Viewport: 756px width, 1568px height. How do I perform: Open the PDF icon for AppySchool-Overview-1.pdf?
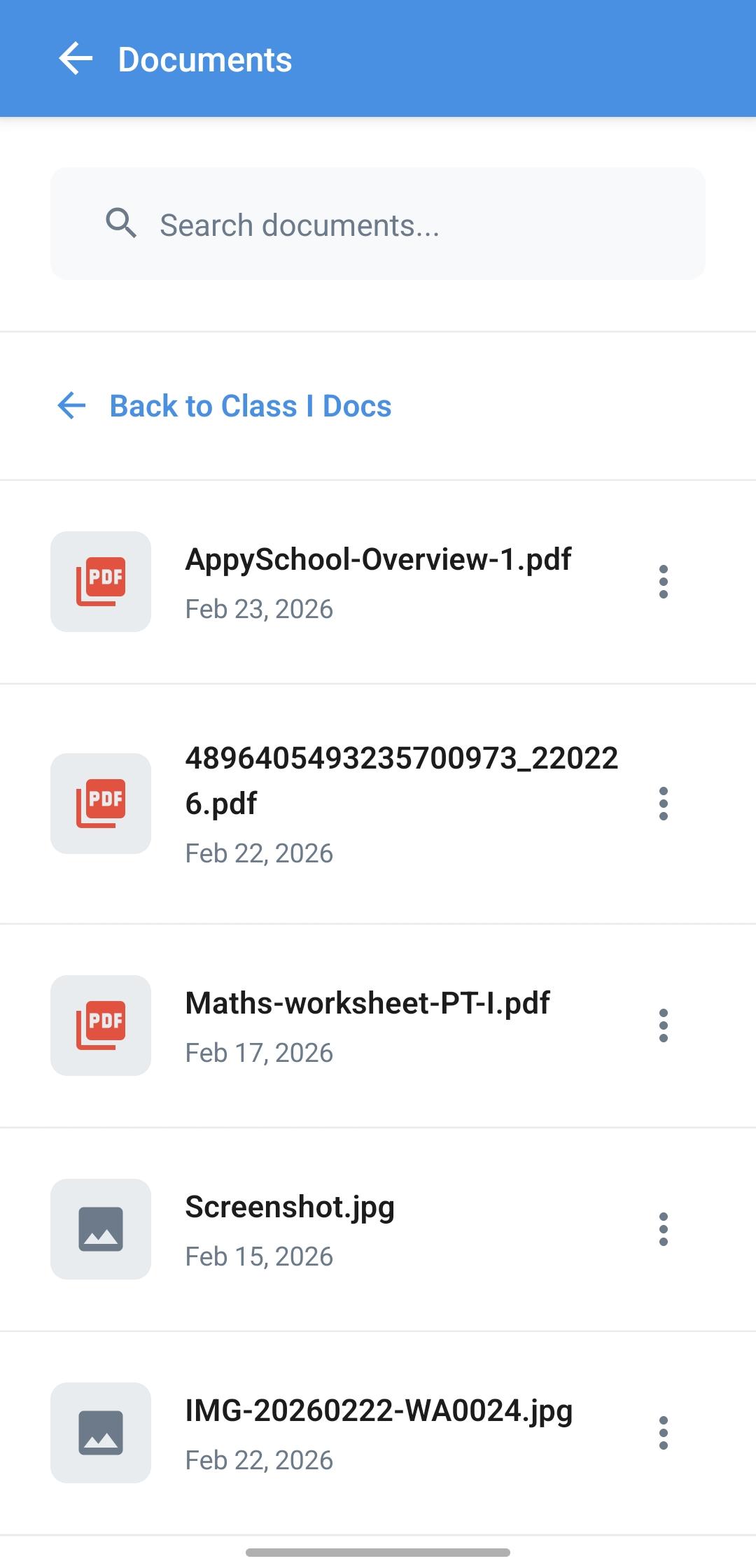pyautogui.click(x=101, y=581)
